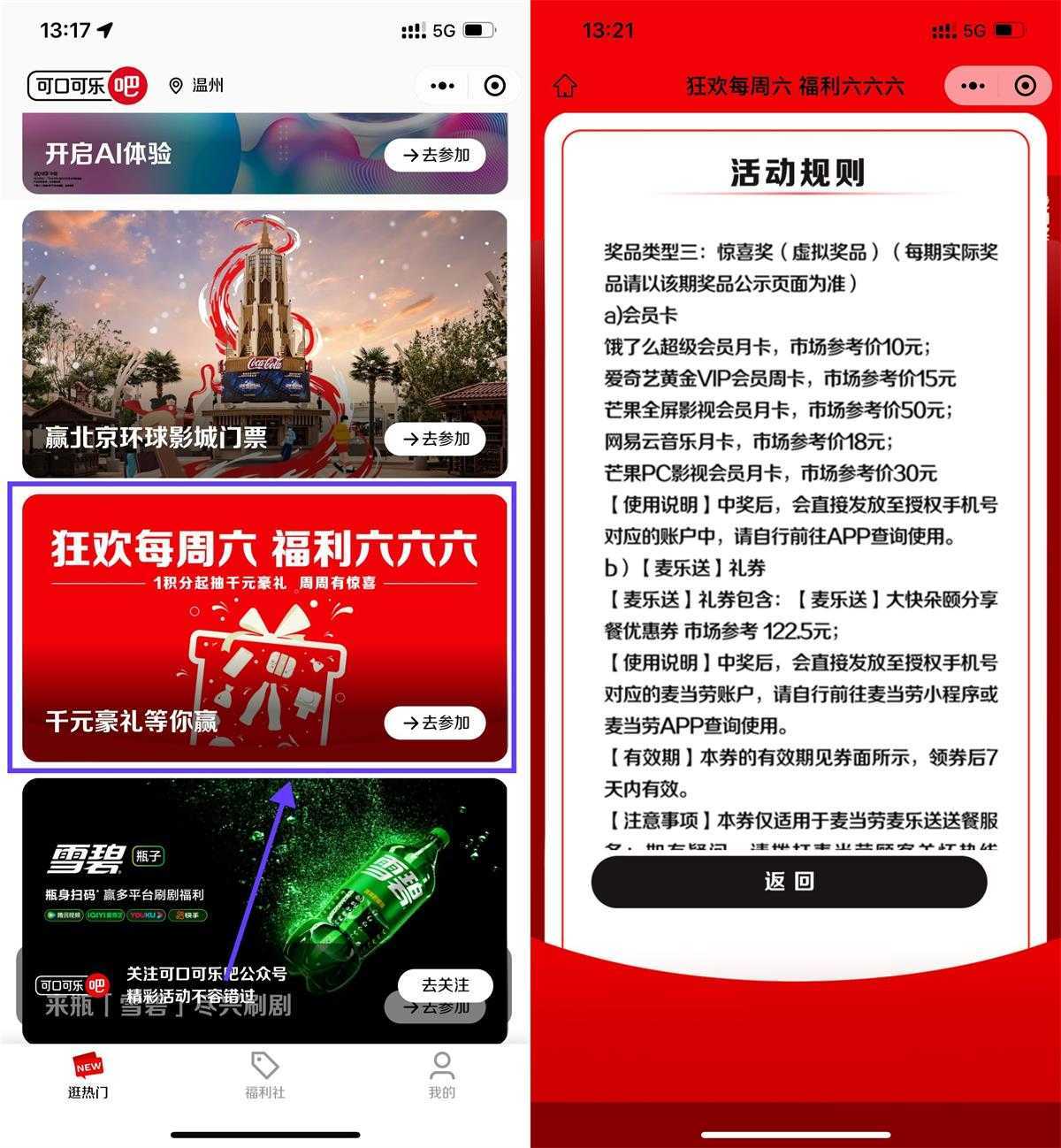Image resolution: width=1061 pixels, height=1148 pixels.
Task: Open the three-dot menu on 狂欢每周六 page
Action: pos(972,86)
